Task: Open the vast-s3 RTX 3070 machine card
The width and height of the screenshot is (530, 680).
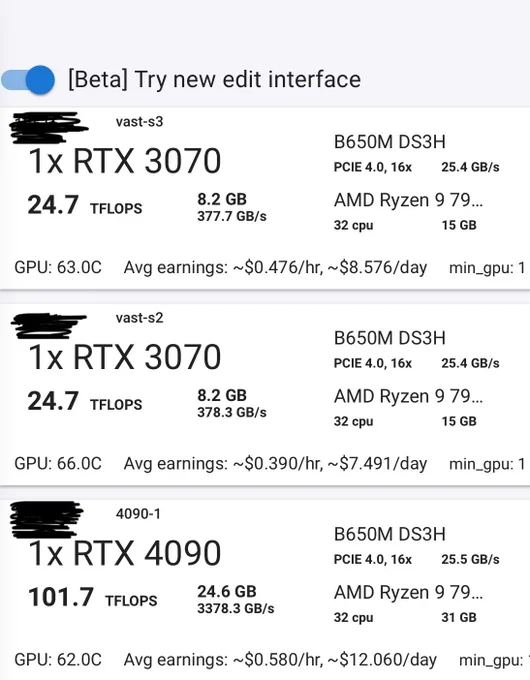Action: (265, 198)
